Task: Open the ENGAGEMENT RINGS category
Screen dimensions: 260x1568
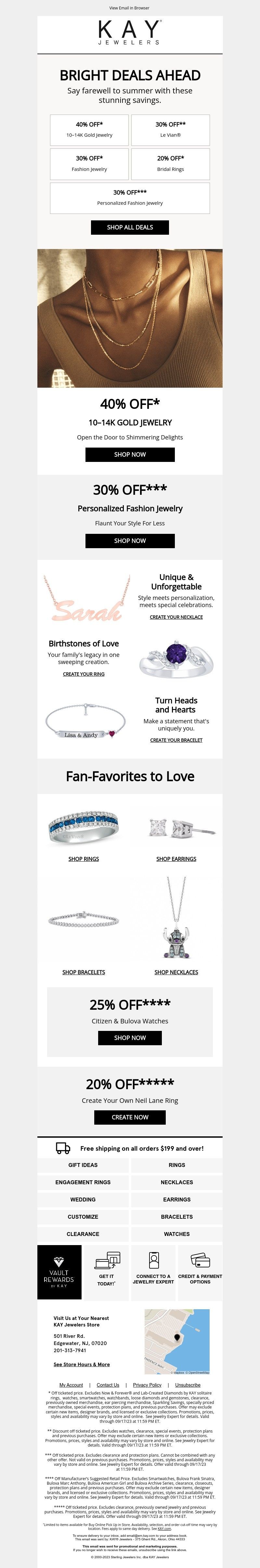Action: tap(83, 1182)
